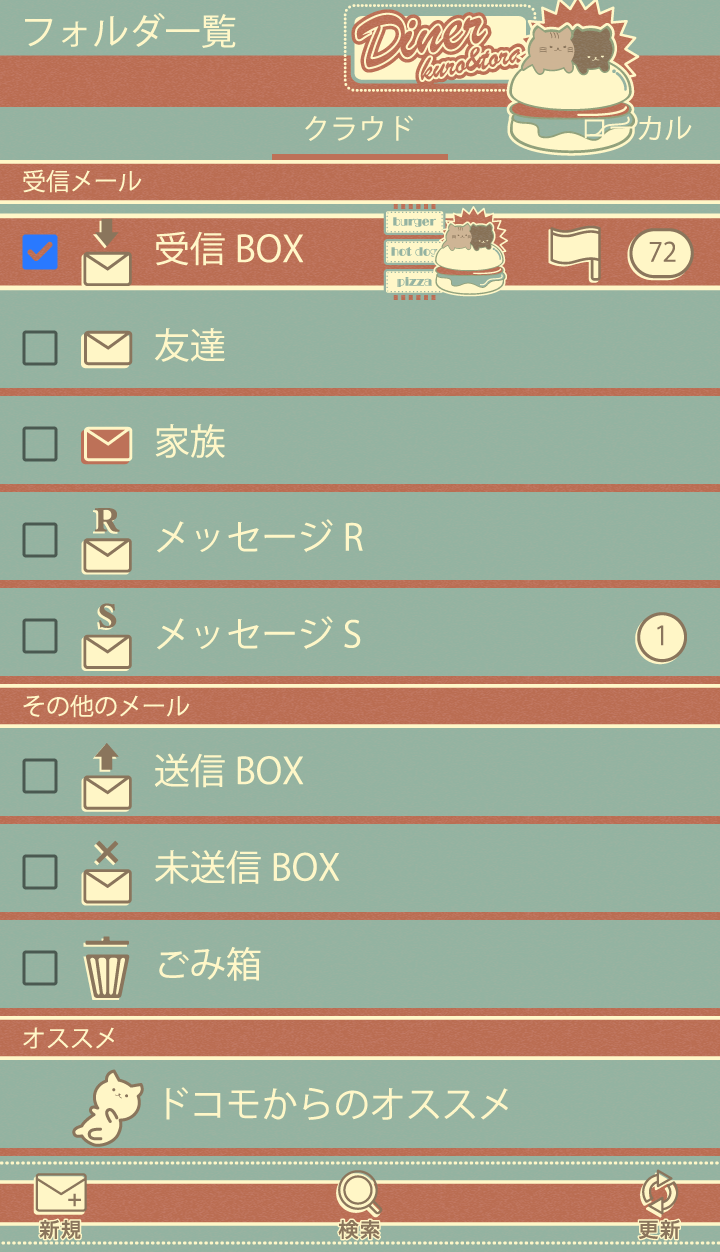Screen dimensions: 720x1252
Task: Check the 家族 folder checkbox
Action: tap(40, 444)
